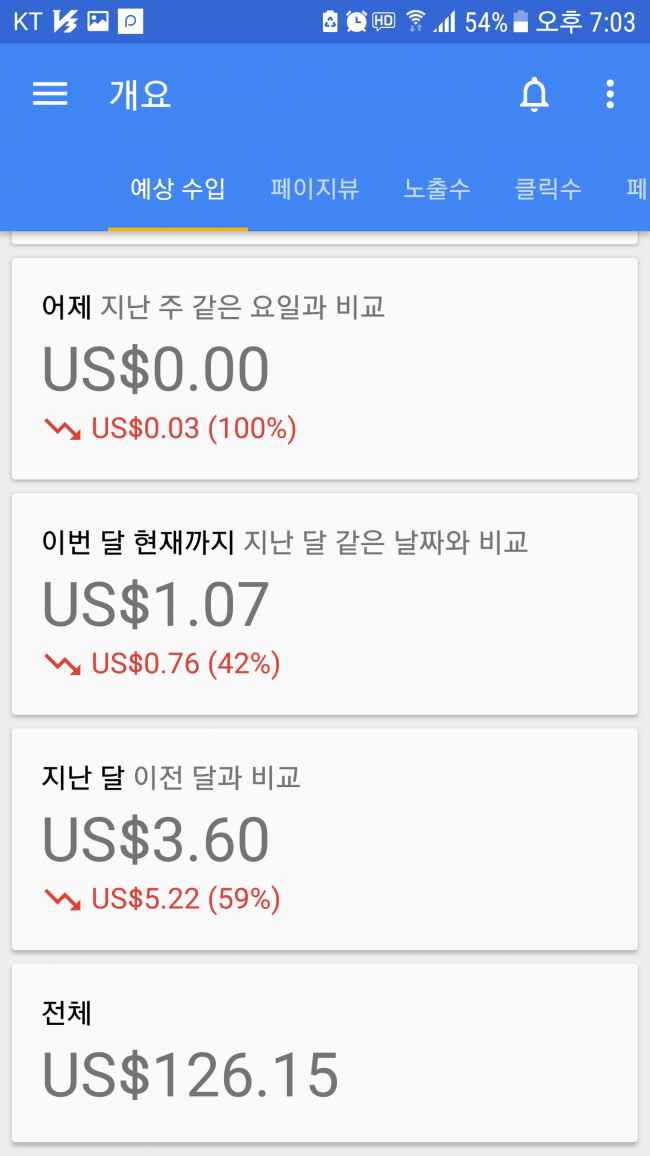Screen dimensions: 650x1156
Task: View the 지난 달 earnings card
Action: (324, 838)
